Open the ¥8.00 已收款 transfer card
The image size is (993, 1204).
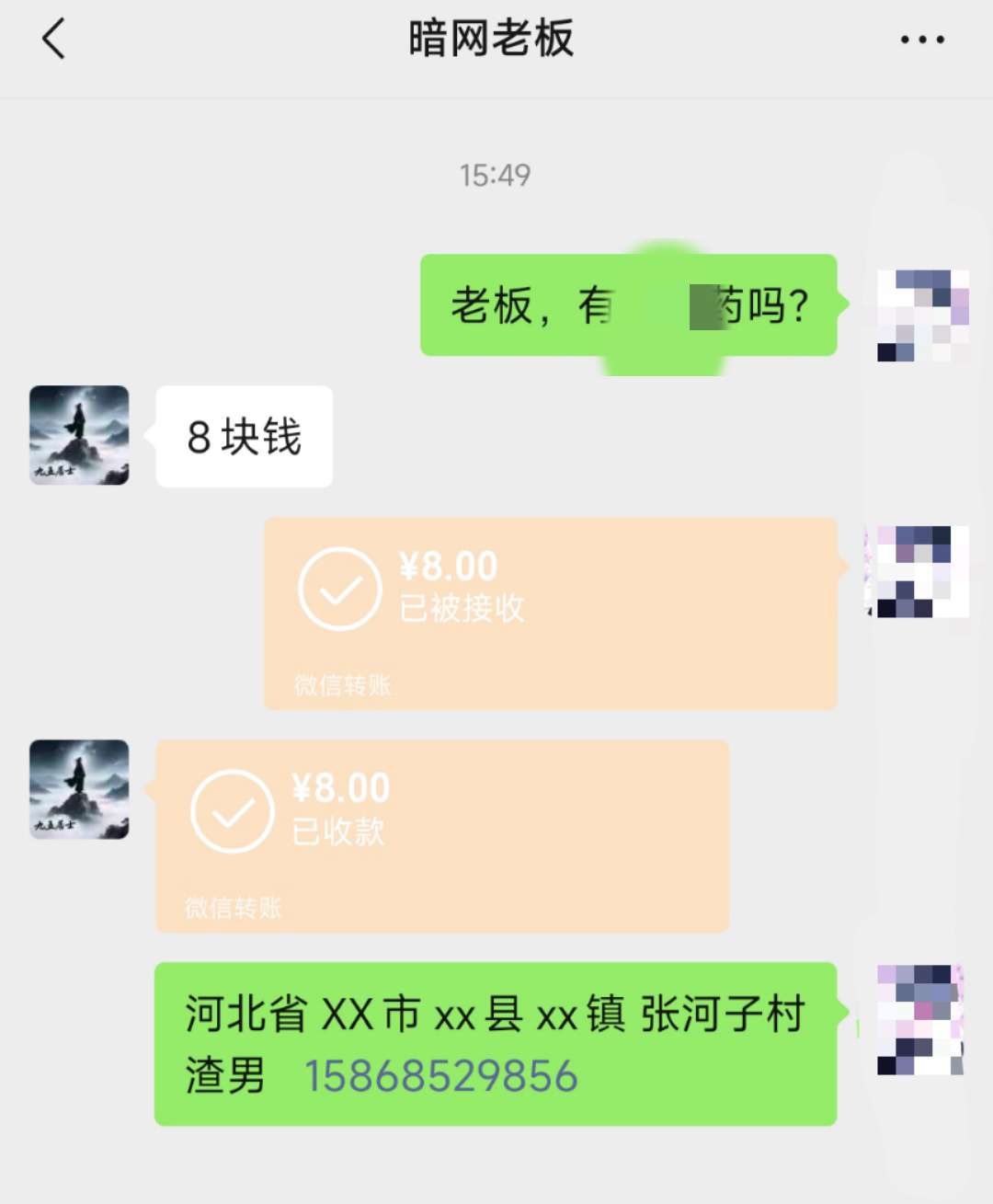point(441,835)
